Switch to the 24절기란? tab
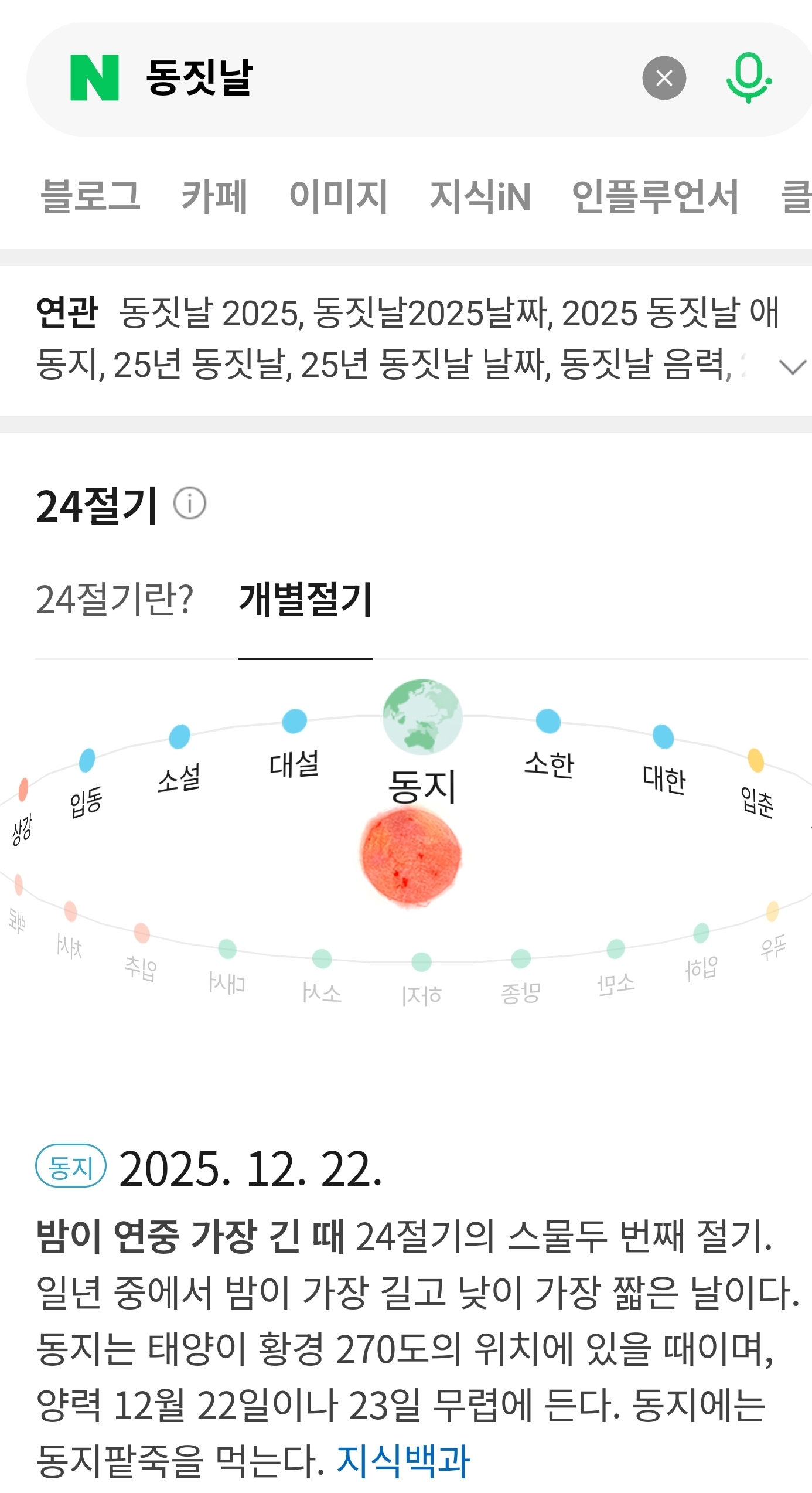The width and height of the screenshot is (812, 1493). (115, 600)
